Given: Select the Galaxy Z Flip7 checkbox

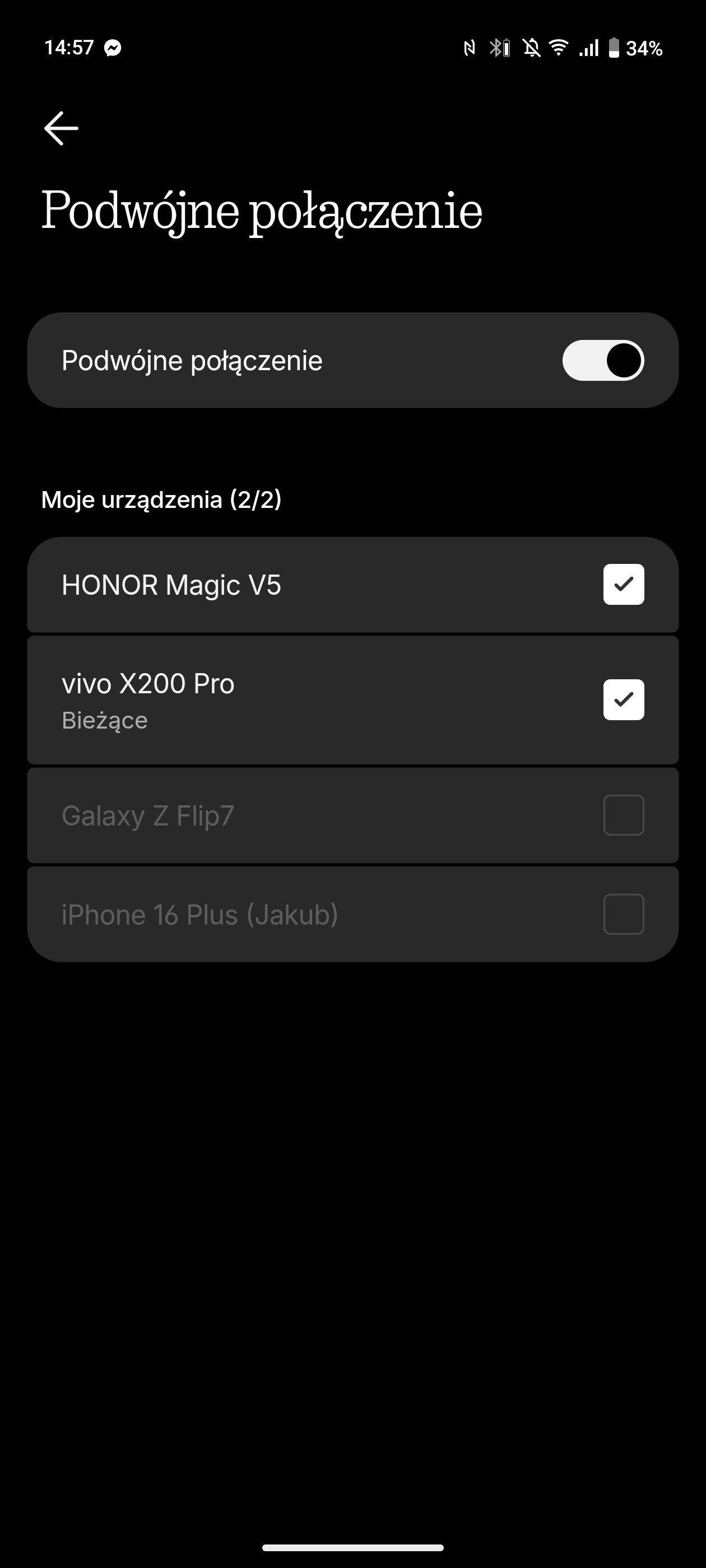Looking at the screenshot, I should click(x=624, y=815).
